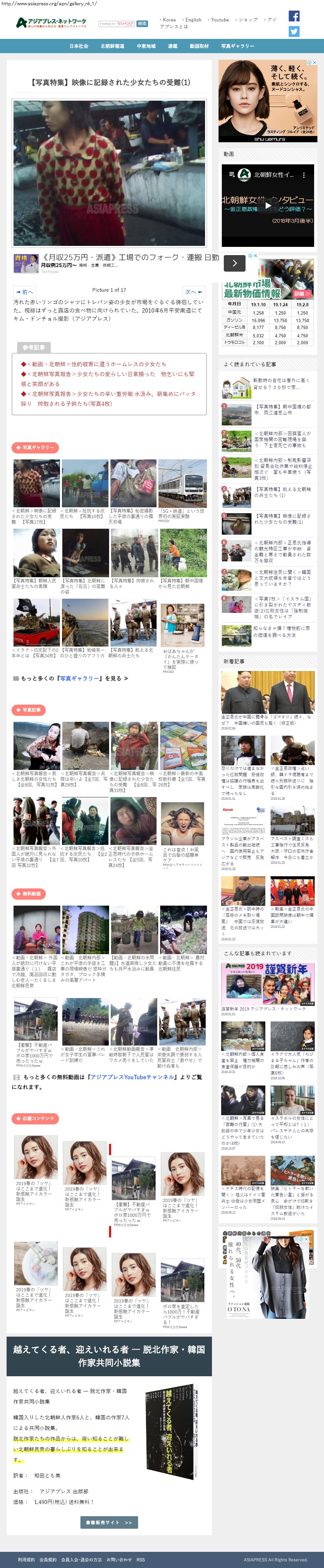Open the 利用規約 footer link
The width and height of the screenshot is (324, 1568).
click(26, 1559)
